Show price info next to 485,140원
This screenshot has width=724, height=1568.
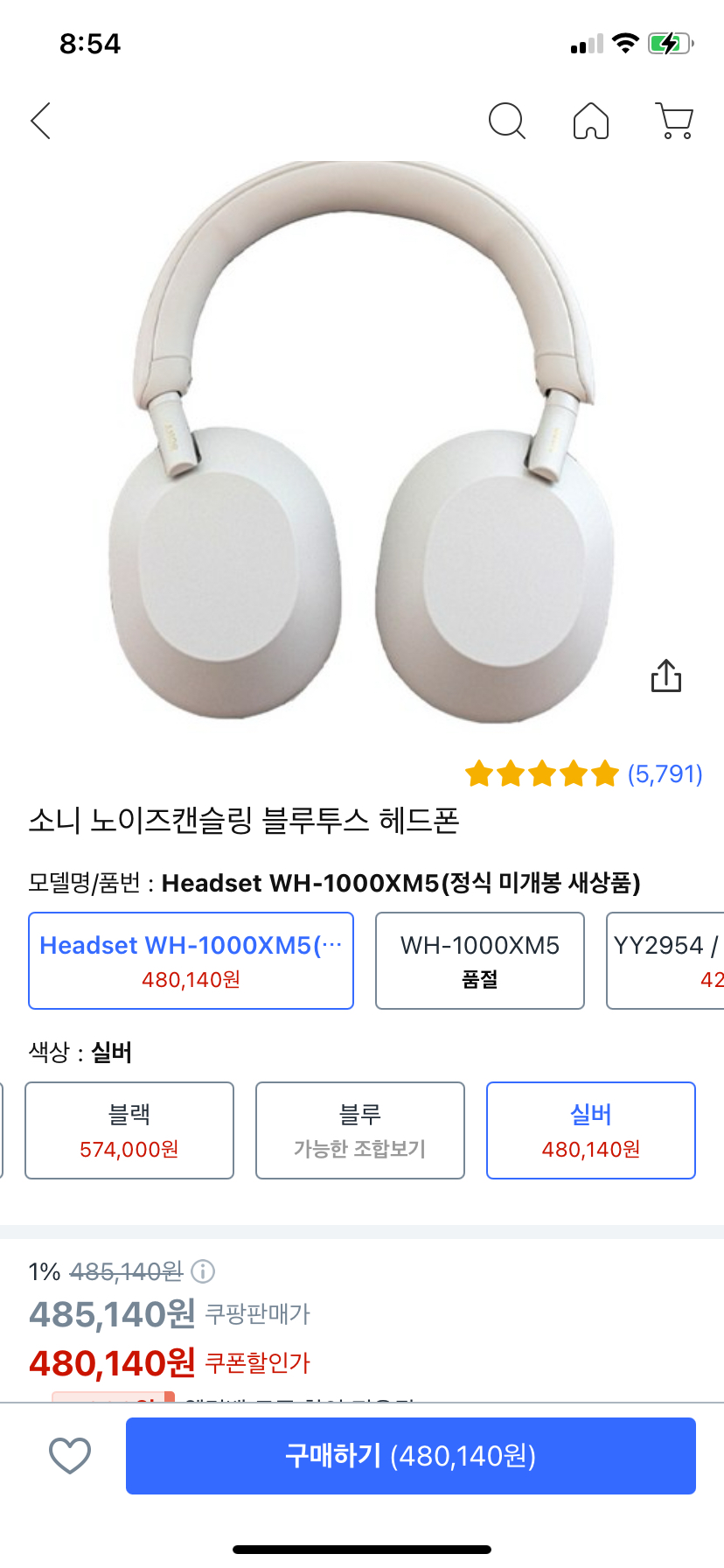point(203,1270)
